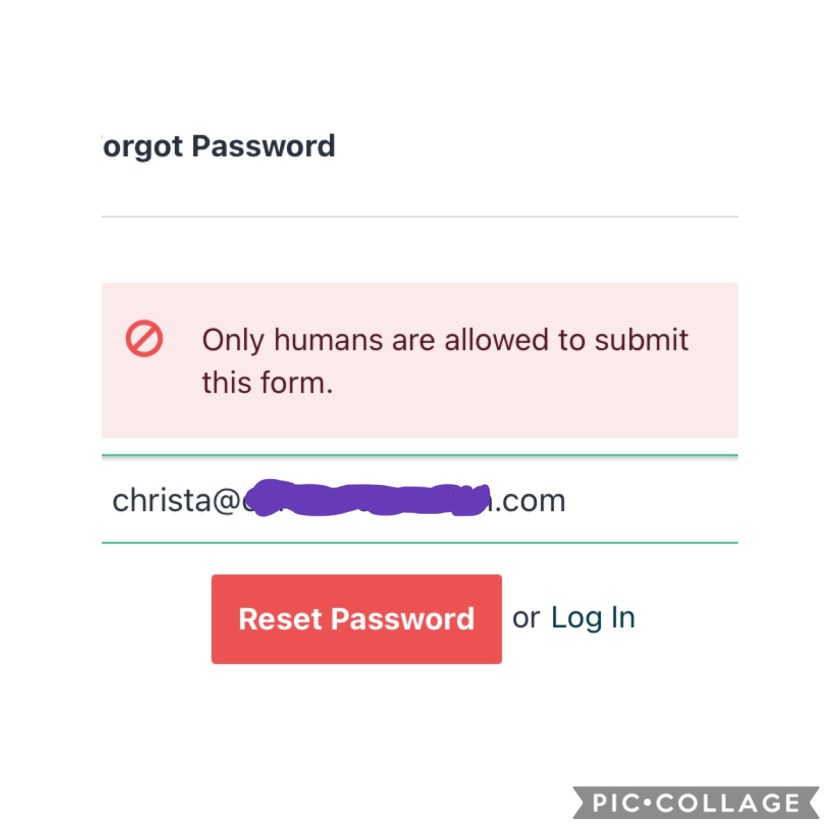Focus the email address field
This screenshot has width=840, height=840.
[x=420, y=499]
